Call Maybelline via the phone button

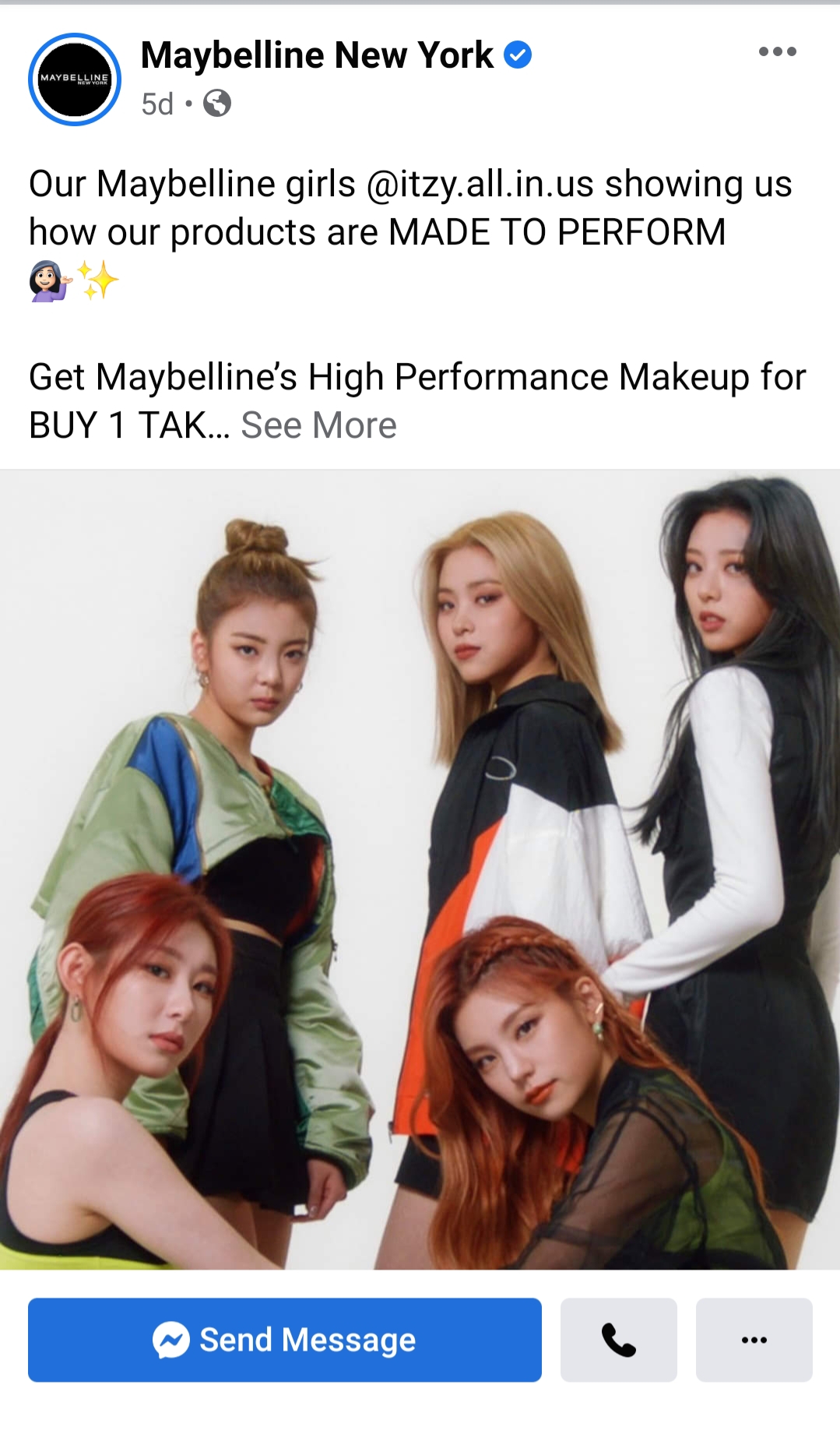pos(618,1340)
